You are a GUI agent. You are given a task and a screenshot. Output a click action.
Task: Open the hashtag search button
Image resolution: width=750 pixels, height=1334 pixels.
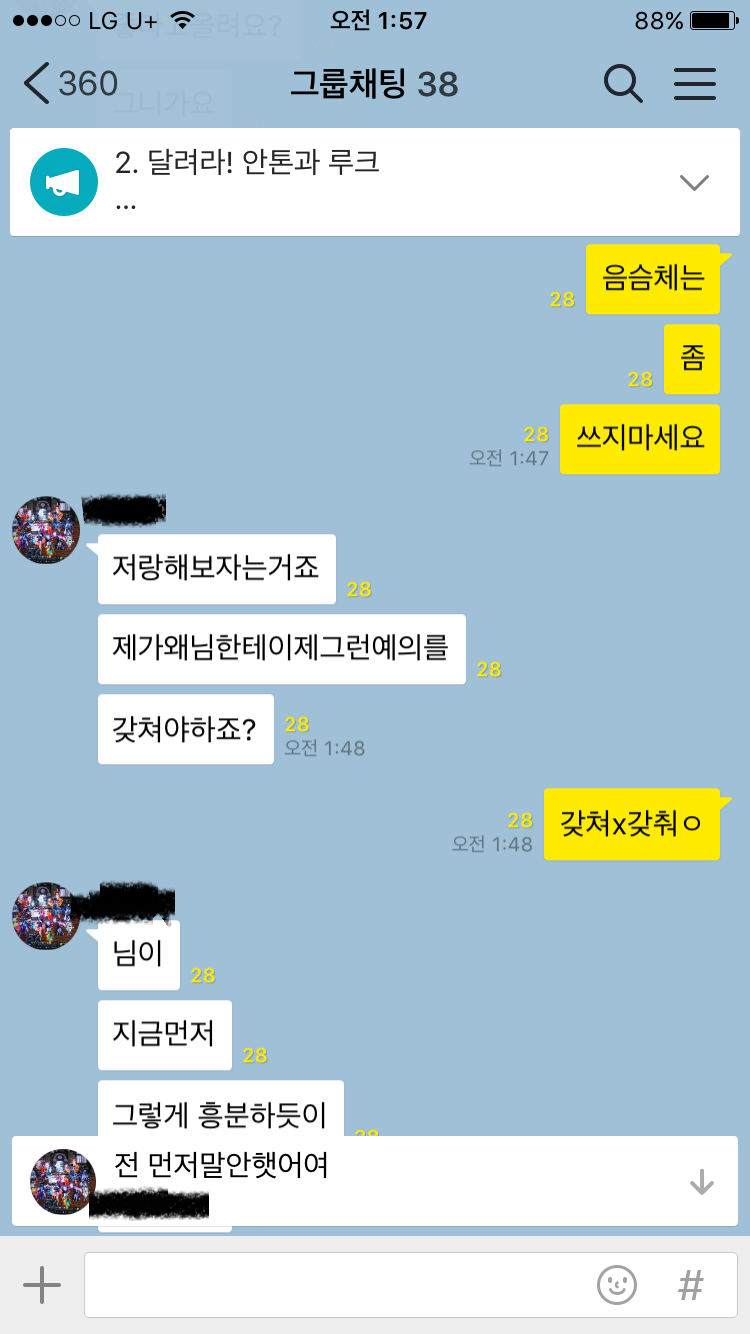coord(690,1285)
